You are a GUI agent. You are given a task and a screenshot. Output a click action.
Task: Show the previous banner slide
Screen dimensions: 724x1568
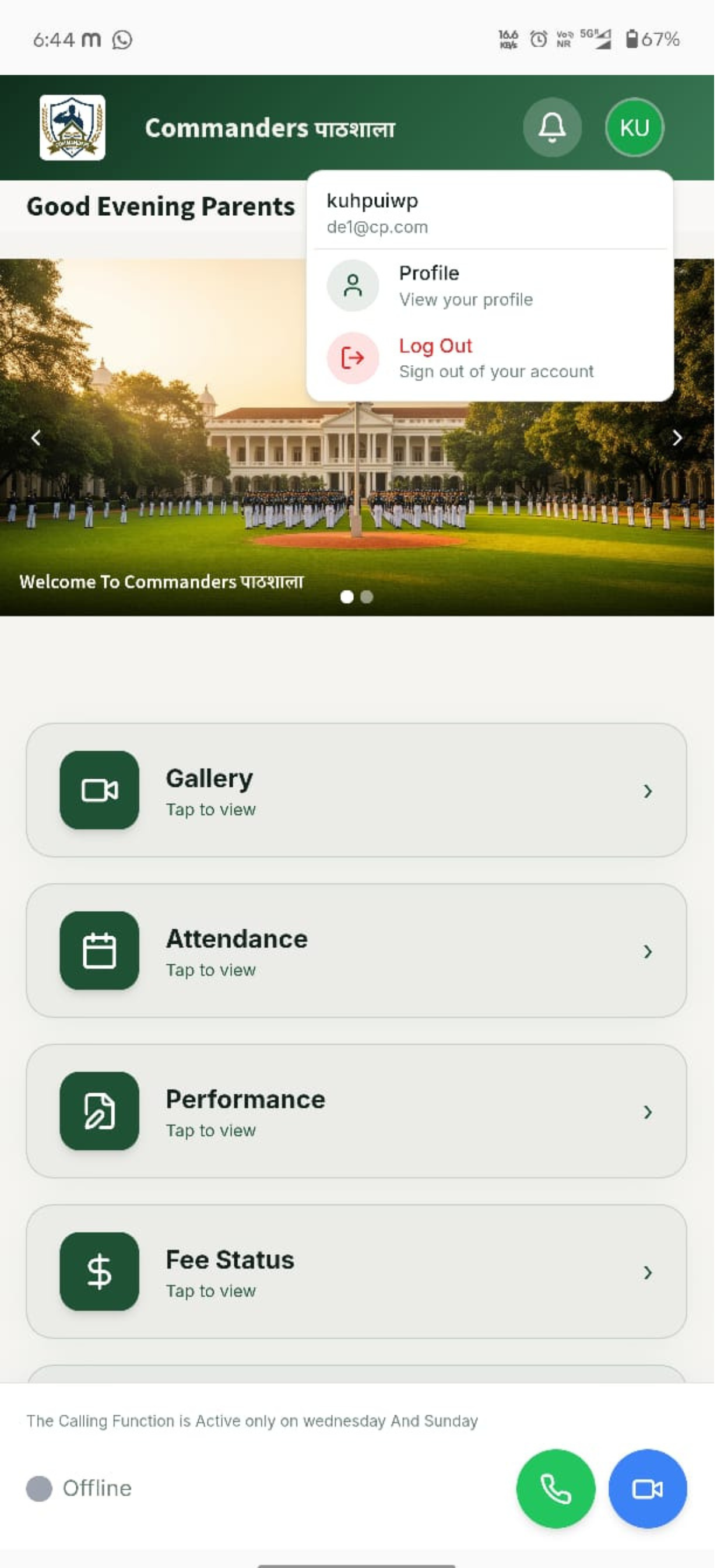tap(37, 437)
